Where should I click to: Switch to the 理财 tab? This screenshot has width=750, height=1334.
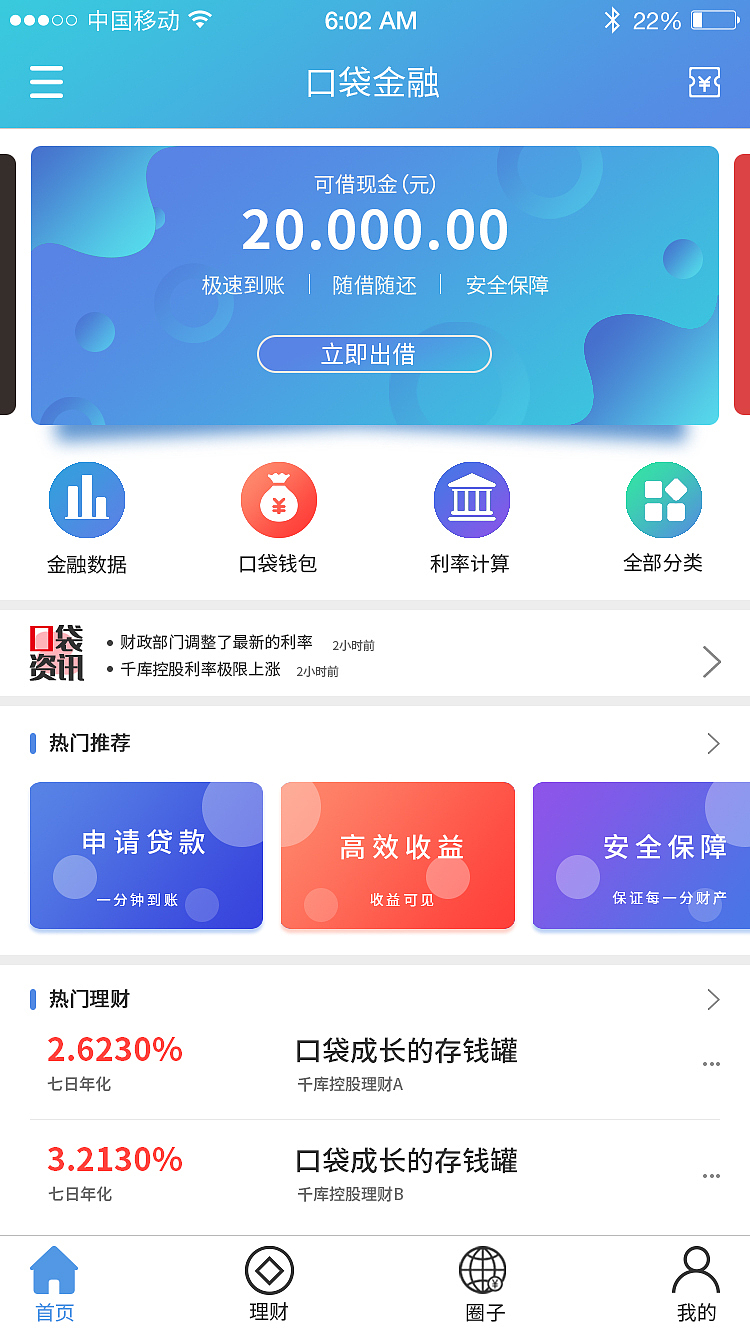265,1283
